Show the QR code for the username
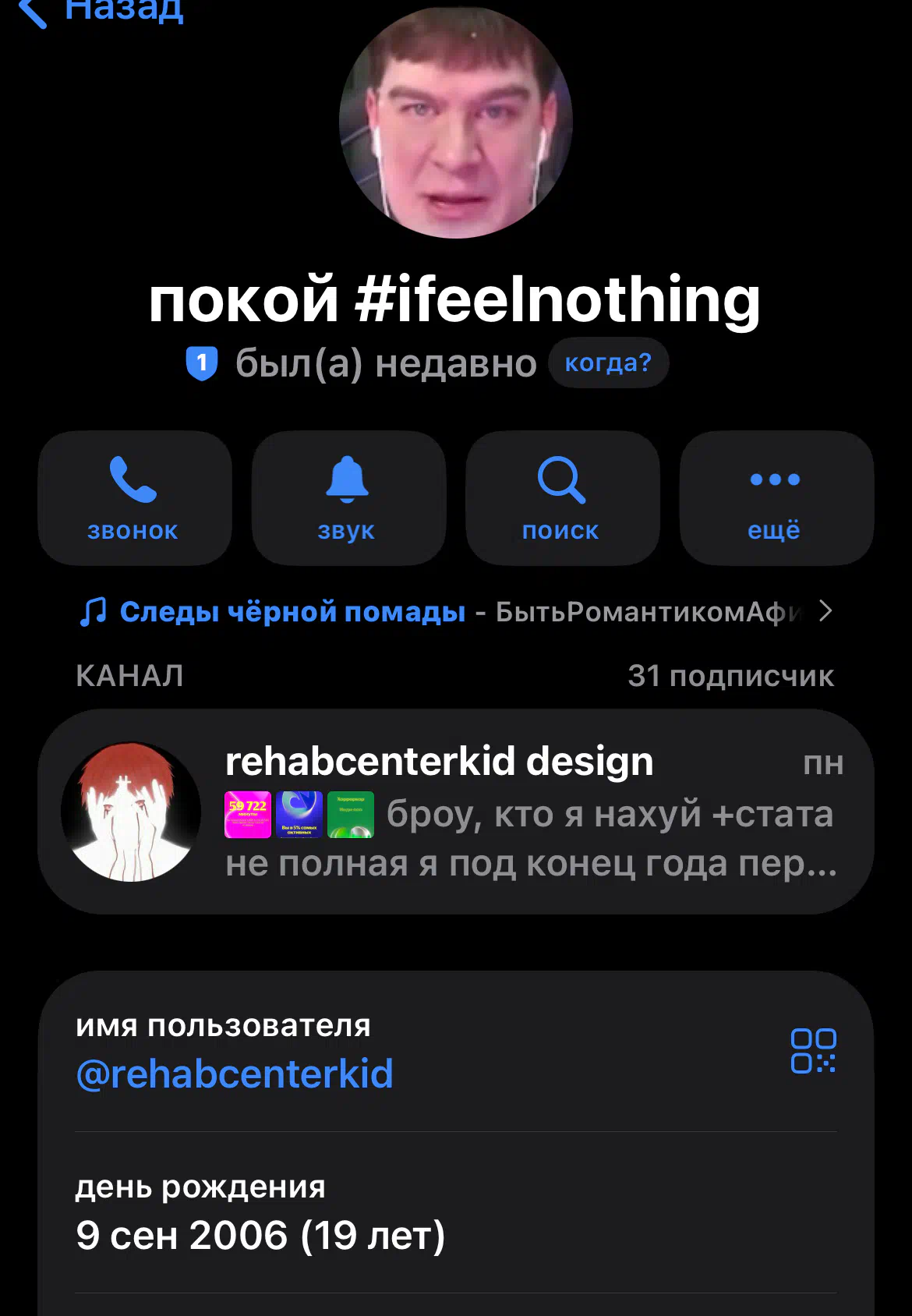The height and width of the screenshot is (1316, 912). click(x=813, y=1050)
